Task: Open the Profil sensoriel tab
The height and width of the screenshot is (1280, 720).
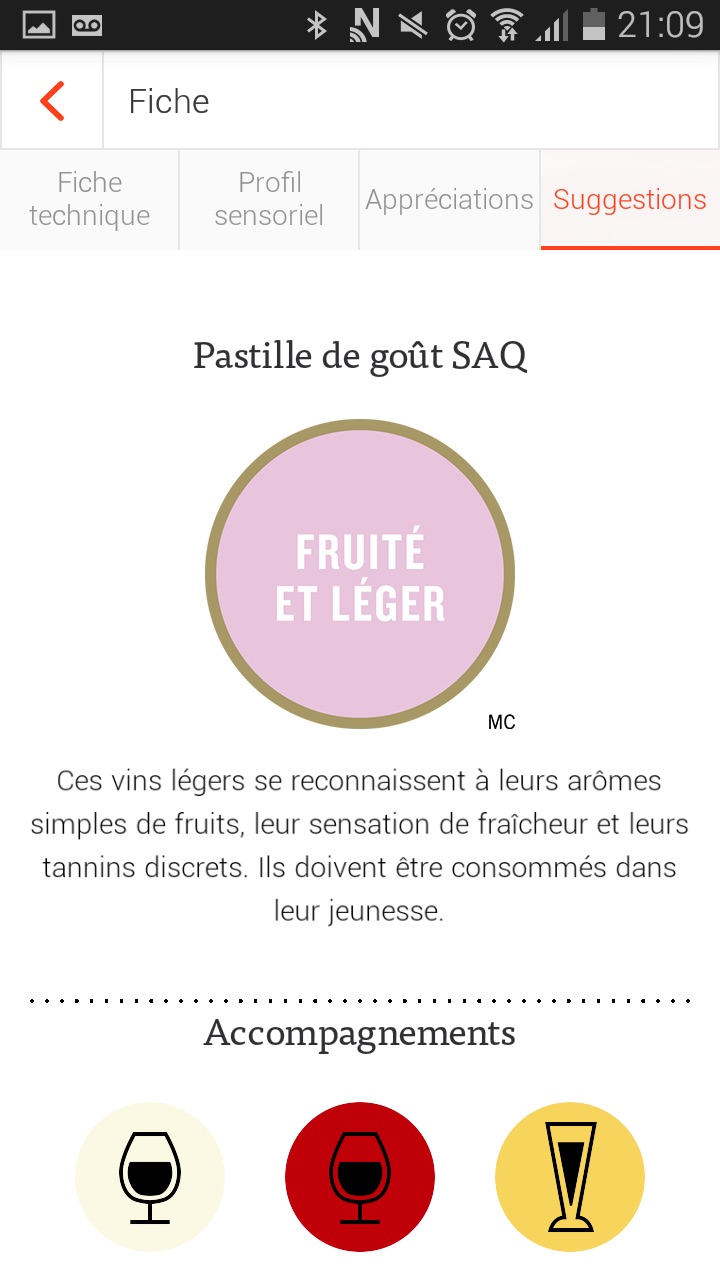Action: tap(269, 199)
